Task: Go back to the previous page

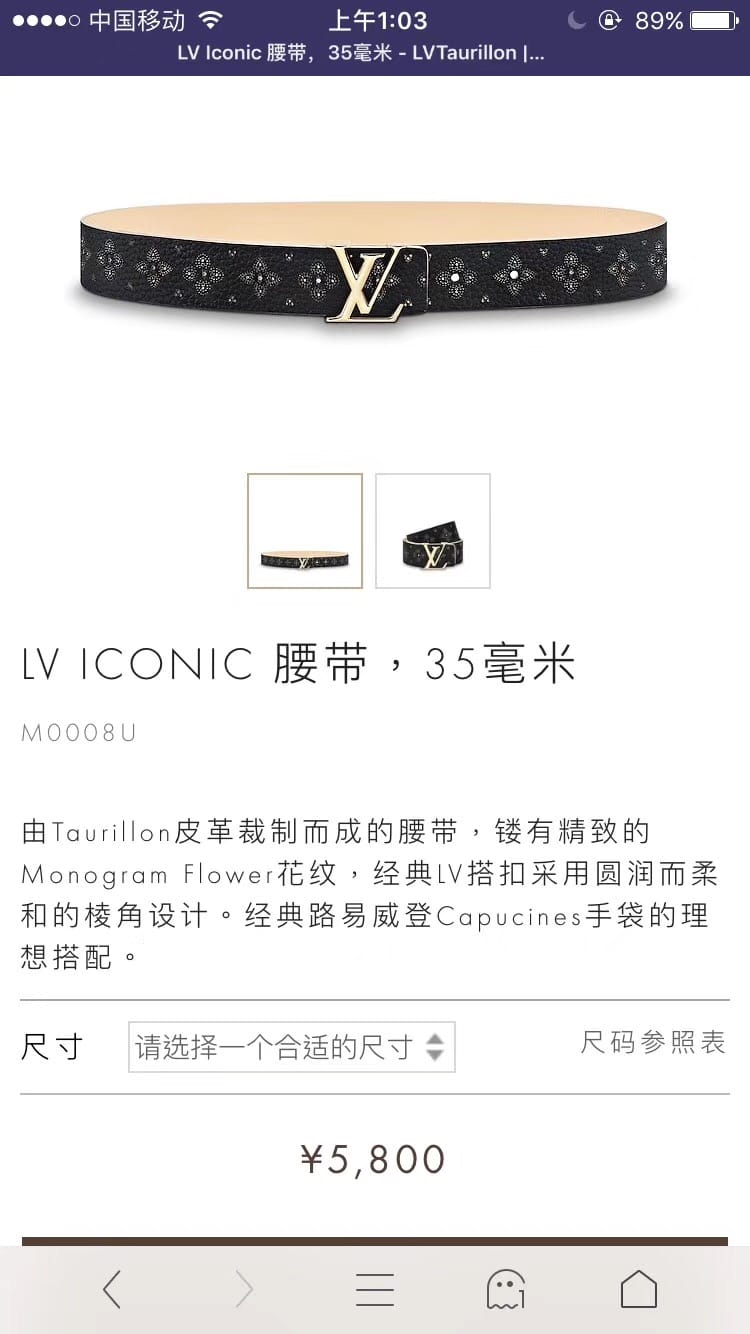Action: click(x=112, y=1289)
